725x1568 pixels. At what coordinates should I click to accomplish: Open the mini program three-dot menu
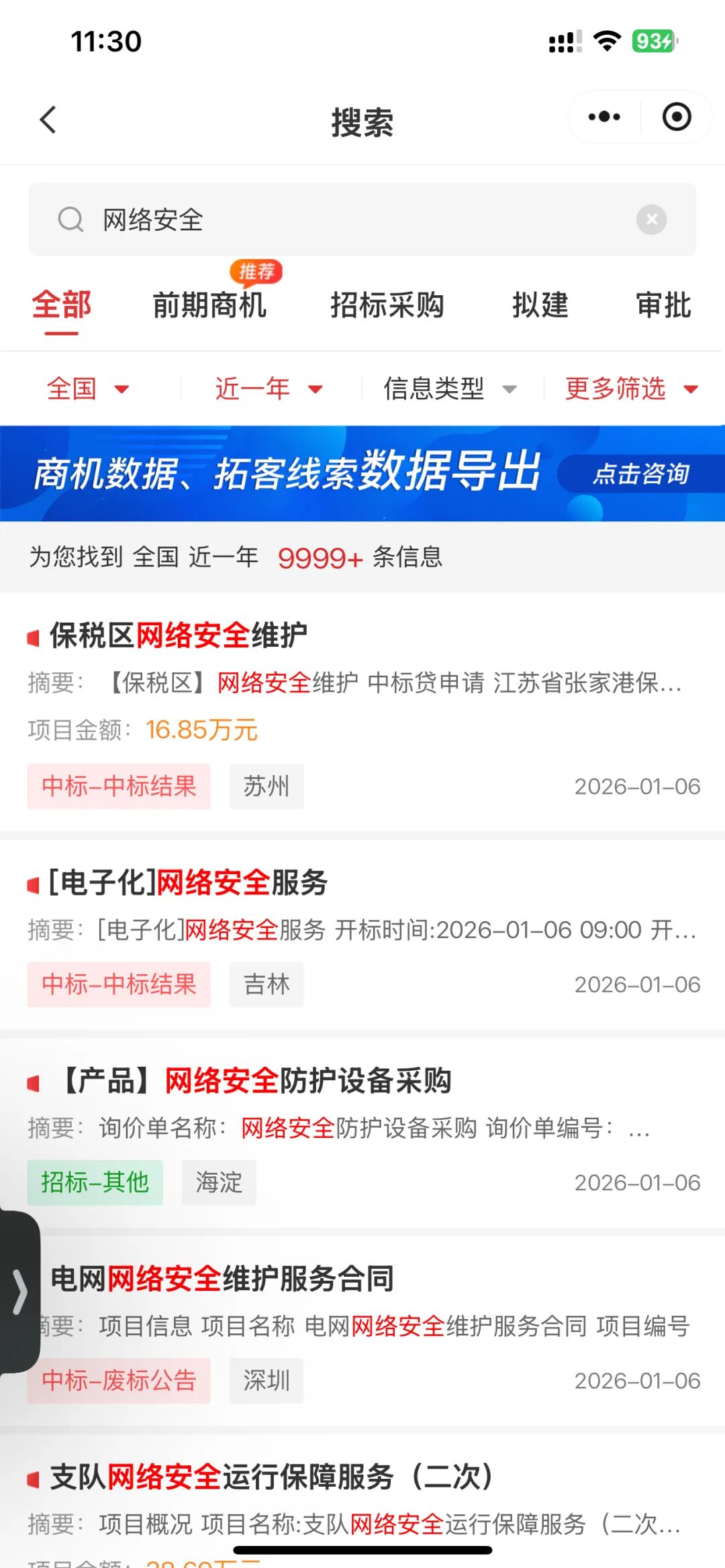604,117
